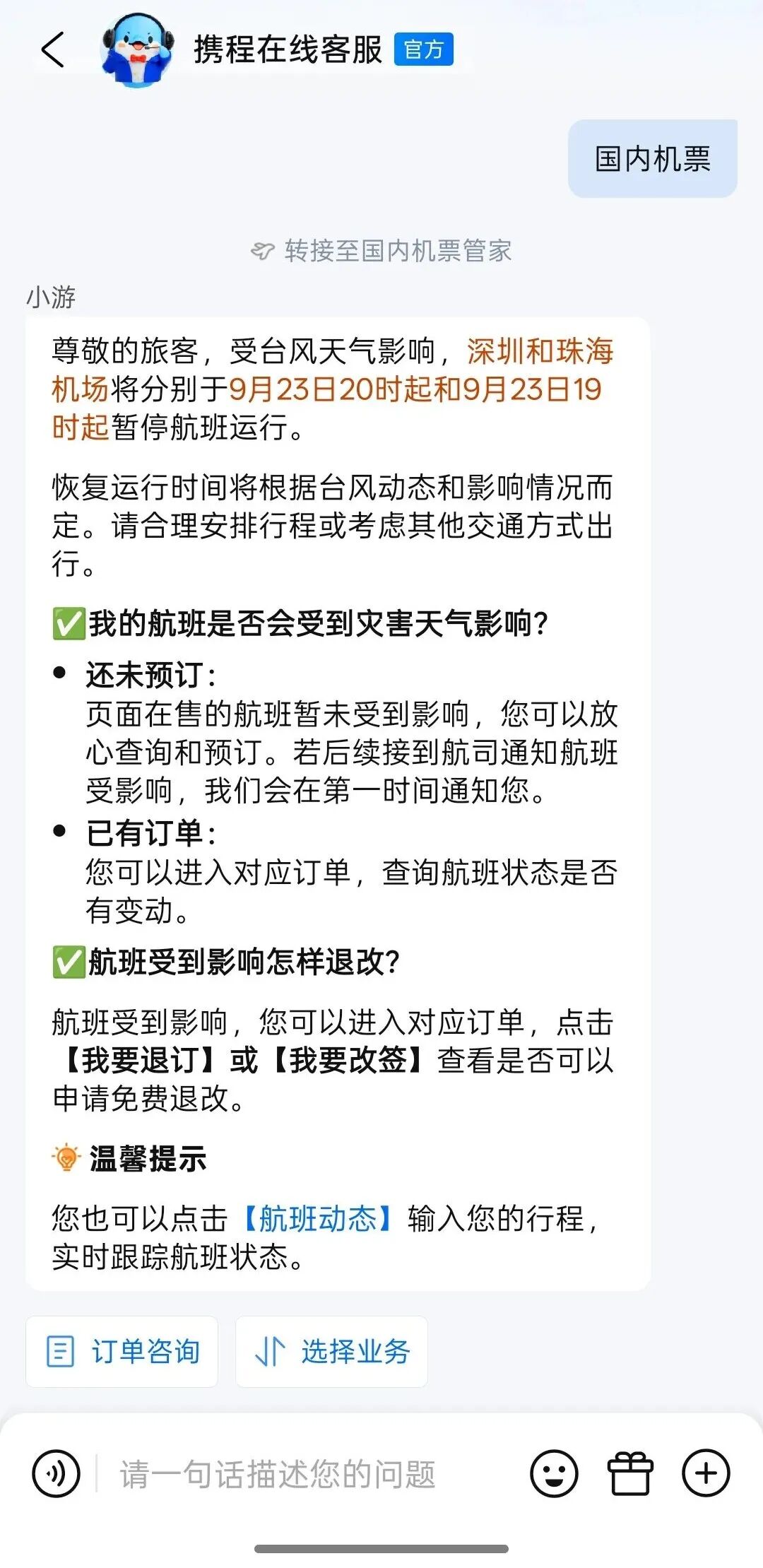Go back using the top-left arrow
This screenshot has width=763, height=1568.
click(53, 50)
